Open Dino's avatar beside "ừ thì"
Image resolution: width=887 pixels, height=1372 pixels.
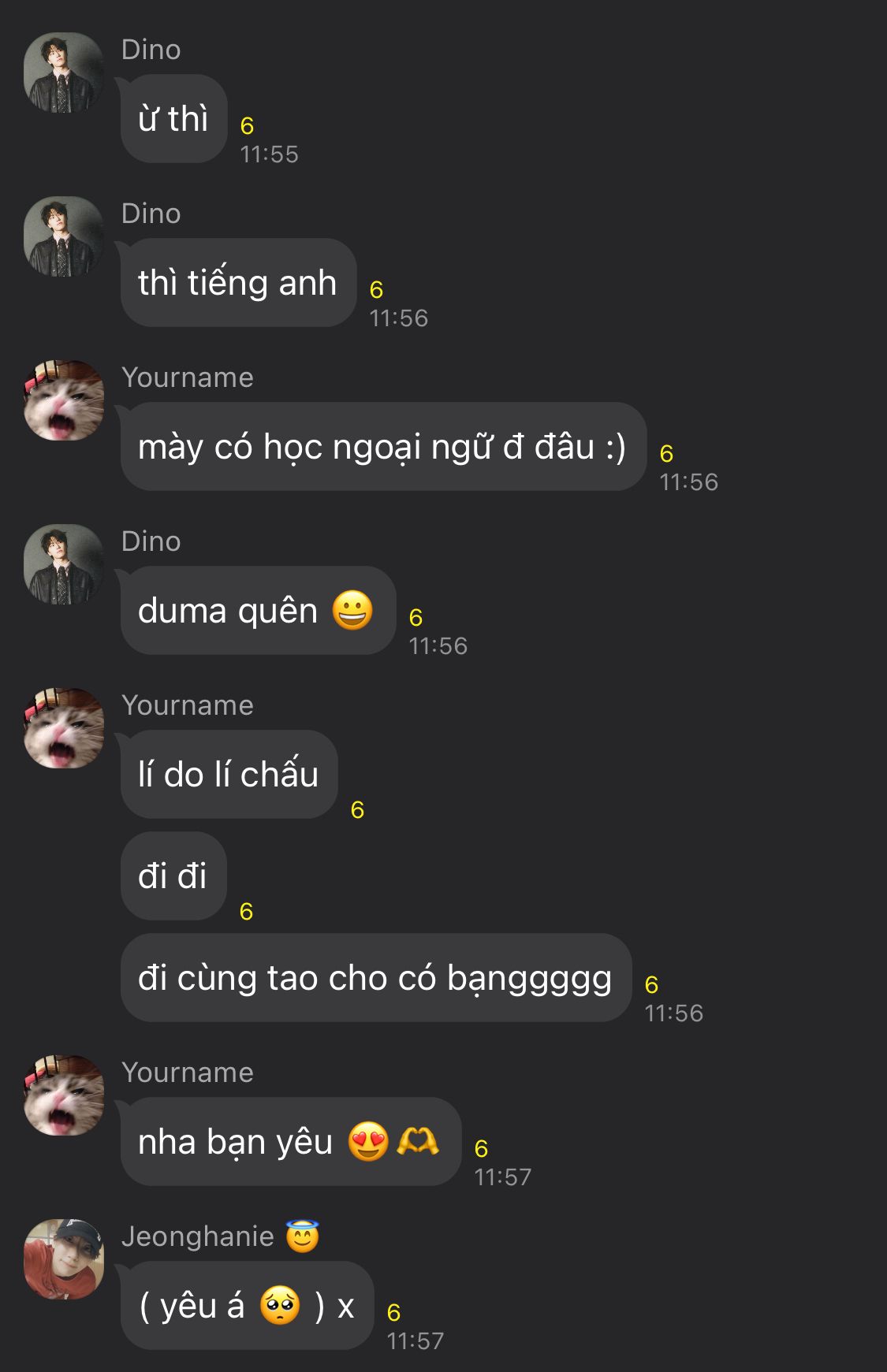coord(64,73)
